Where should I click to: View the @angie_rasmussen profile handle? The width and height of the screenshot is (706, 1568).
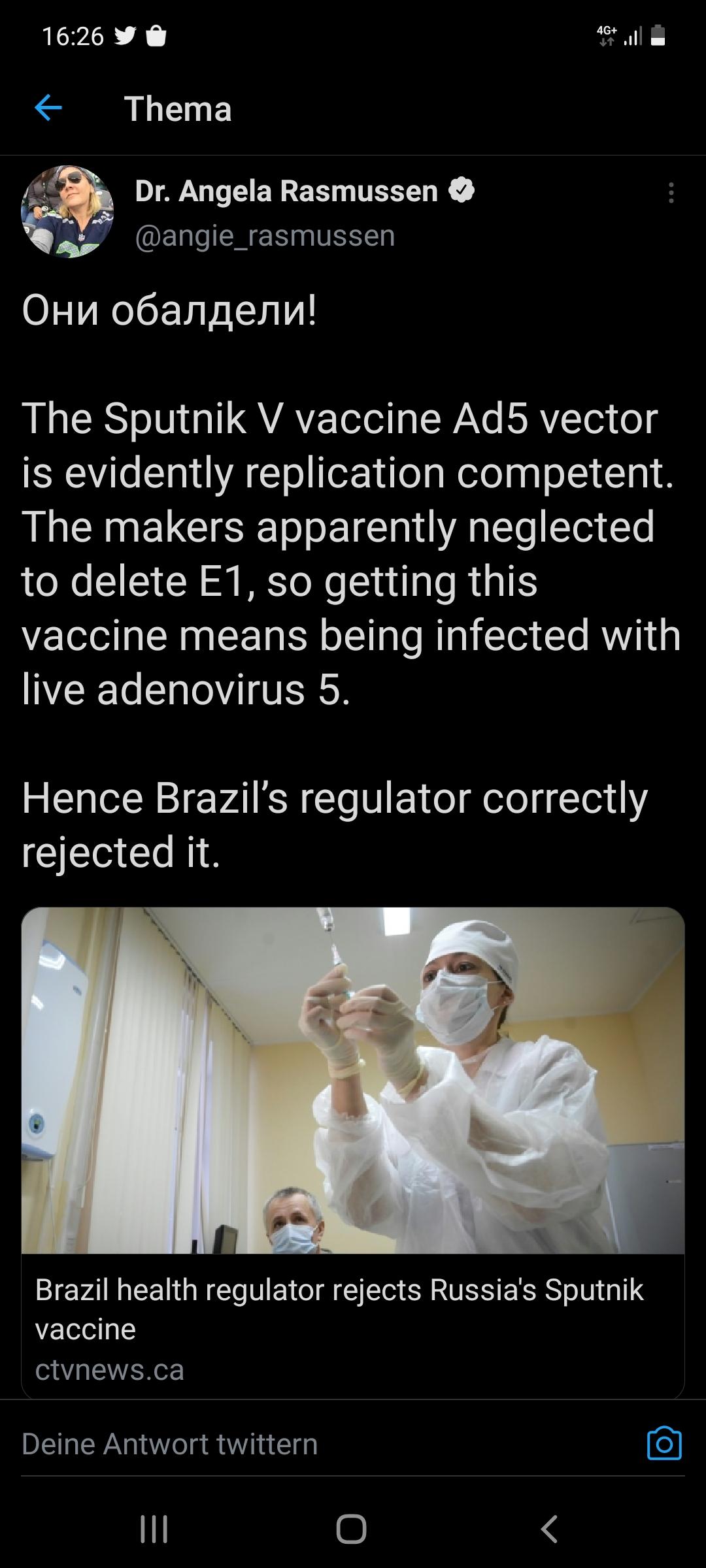(x=265, y=236)
